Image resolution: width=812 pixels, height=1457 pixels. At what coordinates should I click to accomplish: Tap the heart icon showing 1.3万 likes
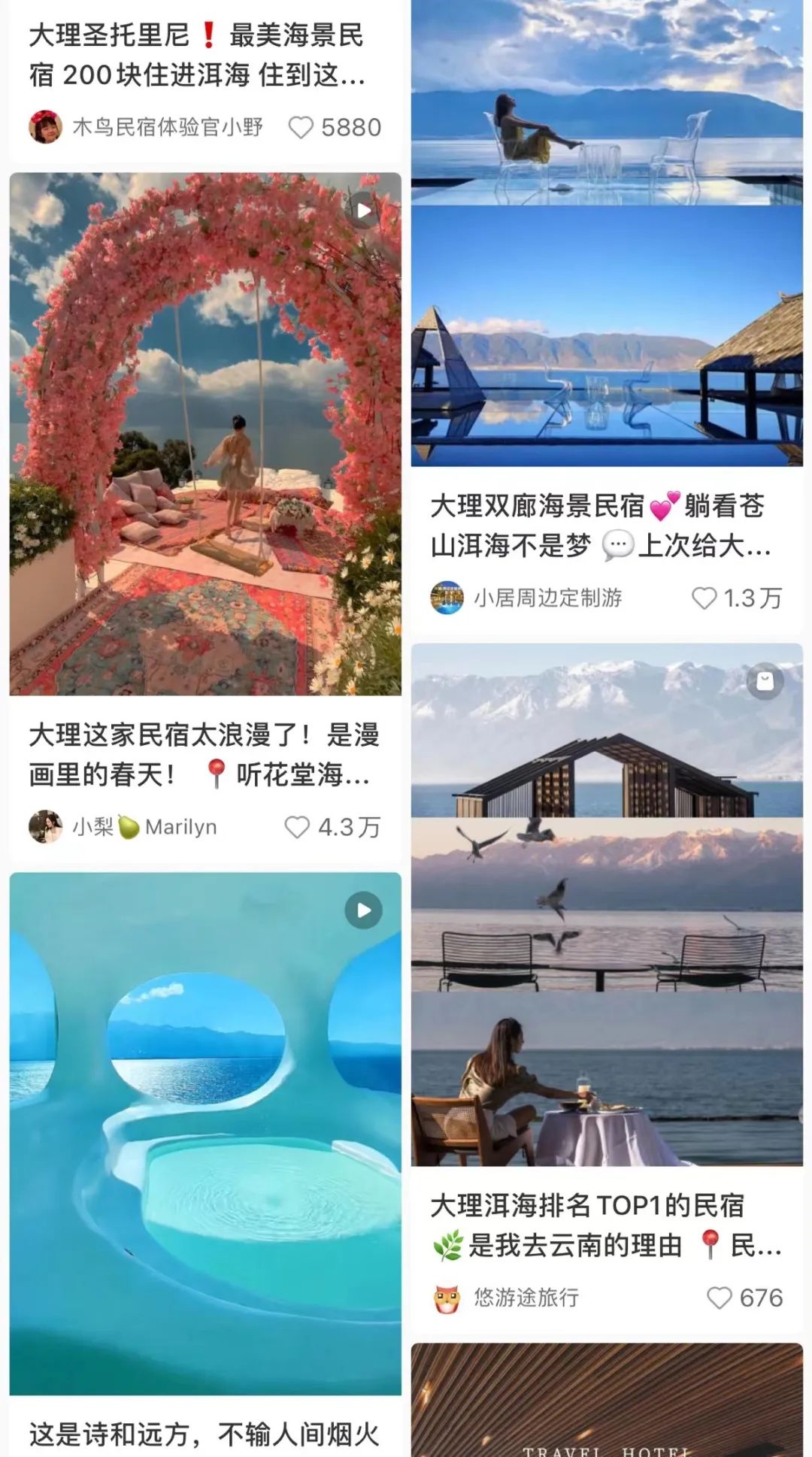coord(705,600)
